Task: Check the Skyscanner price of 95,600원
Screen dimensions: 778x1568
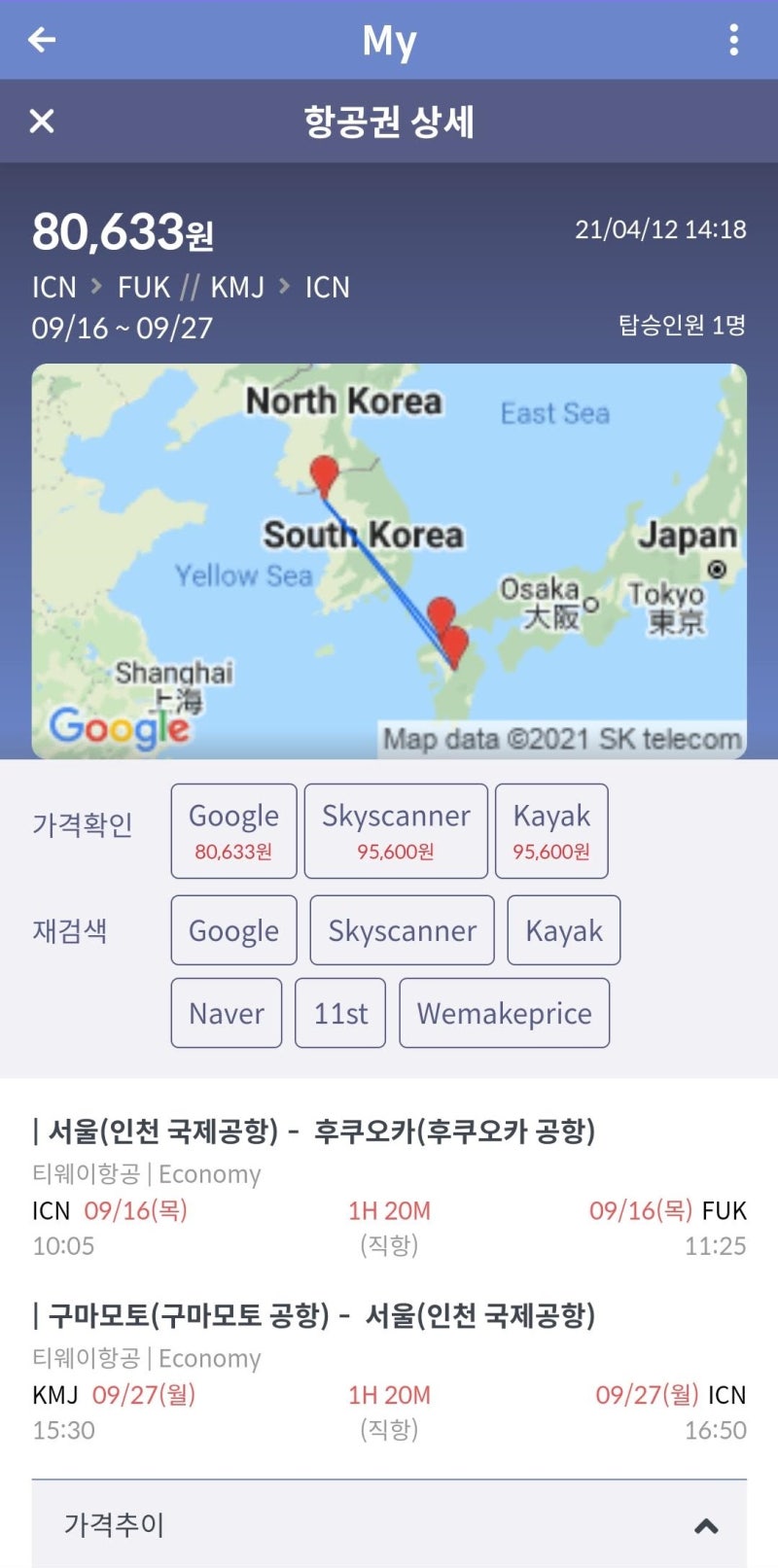Action: tap(396, 830)
